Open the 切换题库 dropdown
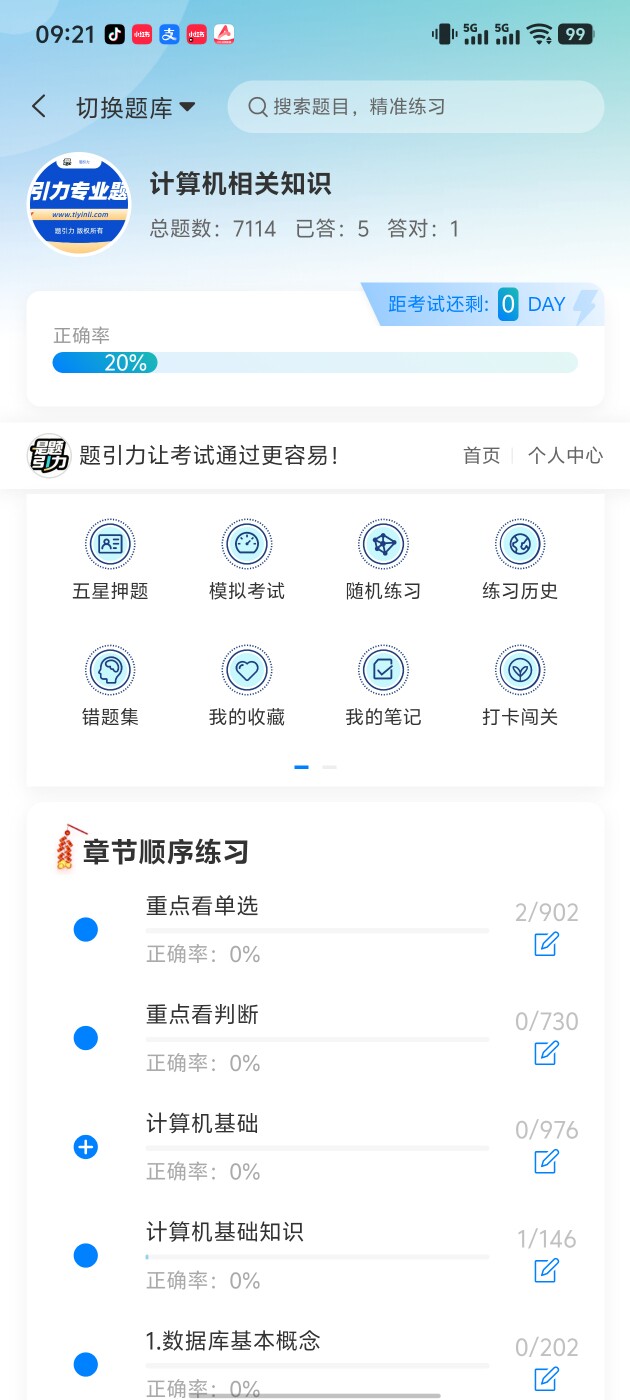630x1400 pixels. pos(135,108)
